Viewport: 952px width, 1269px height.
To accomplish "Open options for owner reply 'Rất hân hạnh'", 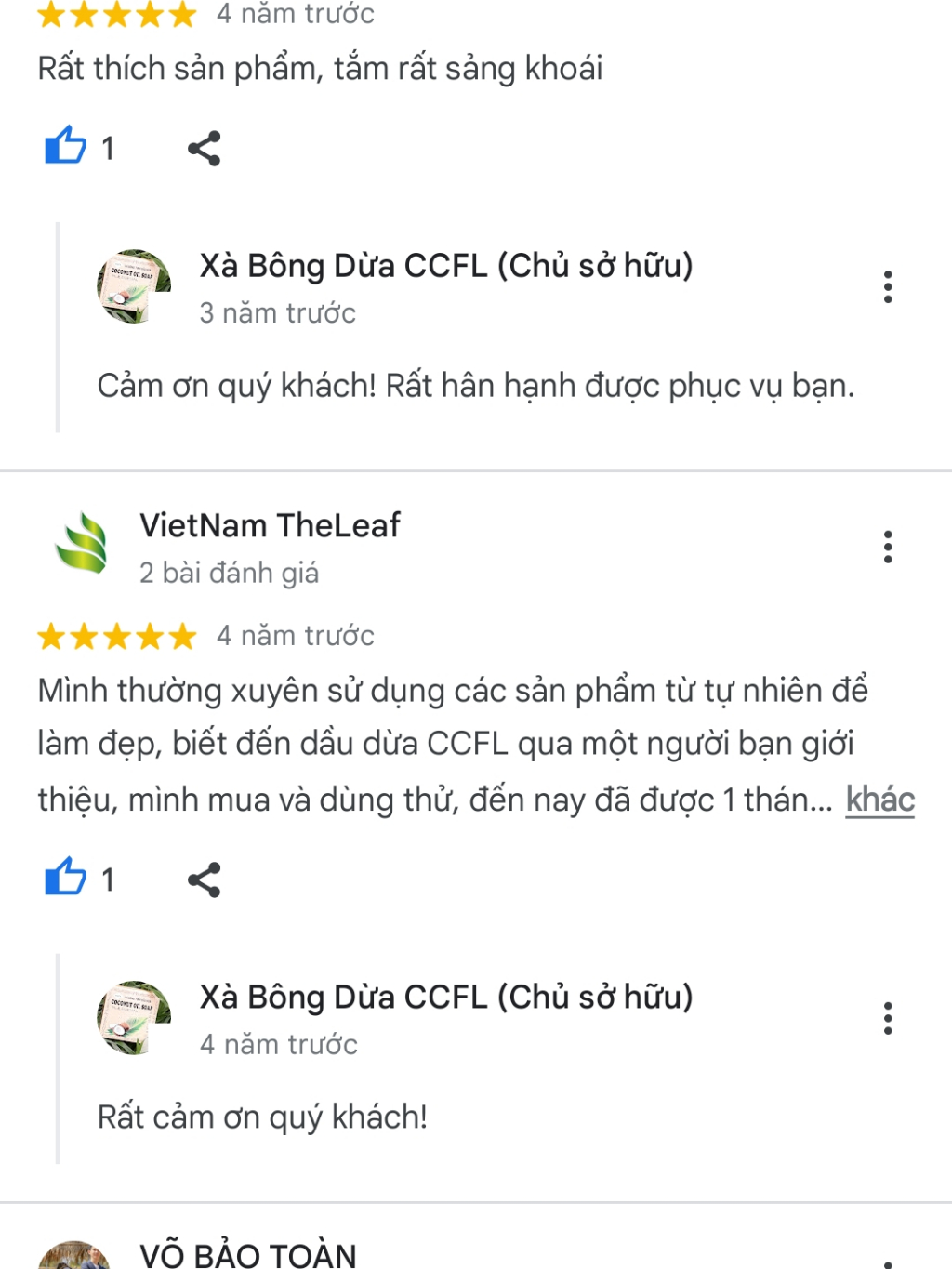I will [888, 287].
